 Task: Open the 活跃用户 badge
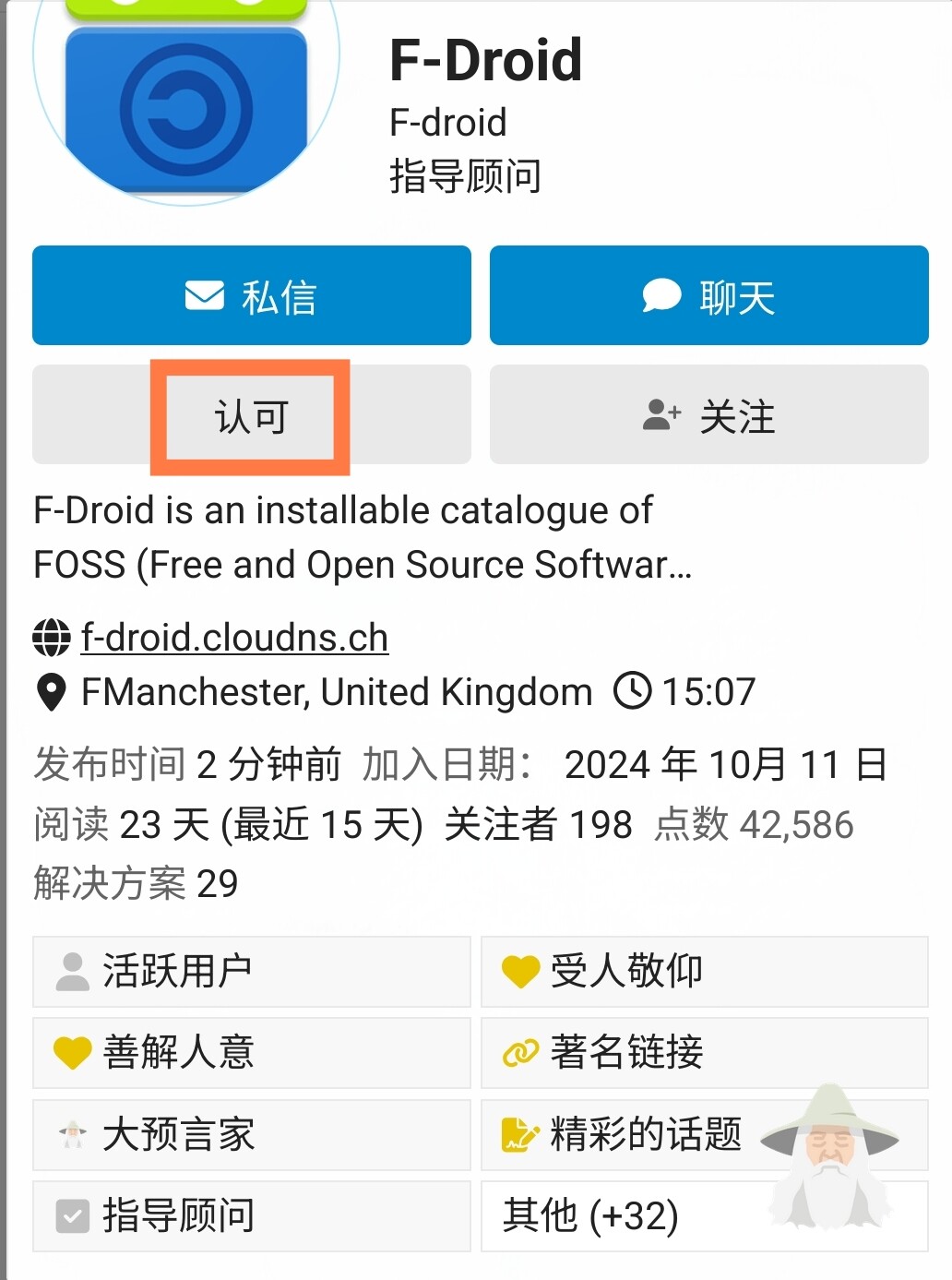(x=251, y=972)
